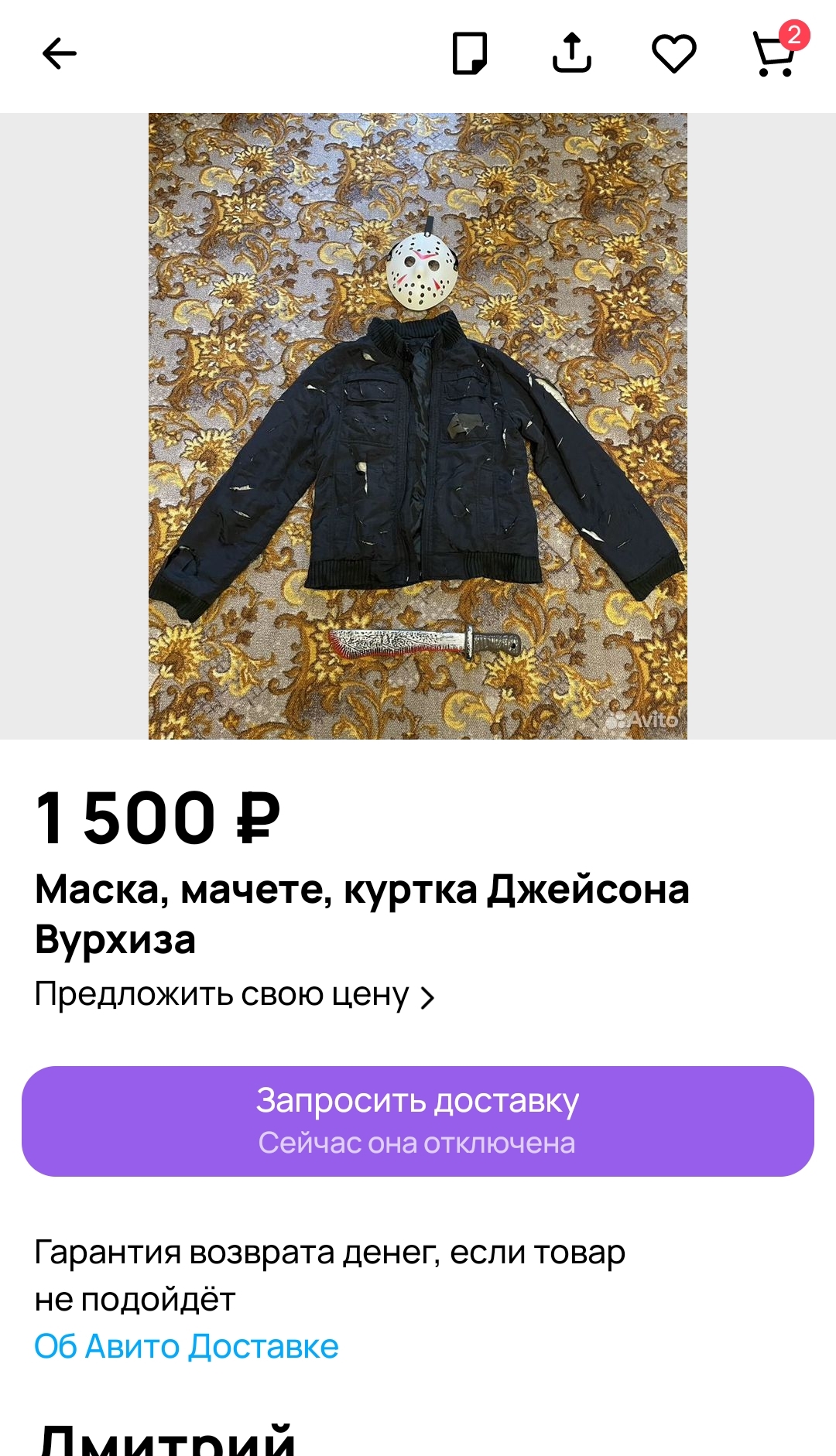This screenshot has height=1456, width=836.
Task: Share this Avito listing
Action: coord(571,53)
